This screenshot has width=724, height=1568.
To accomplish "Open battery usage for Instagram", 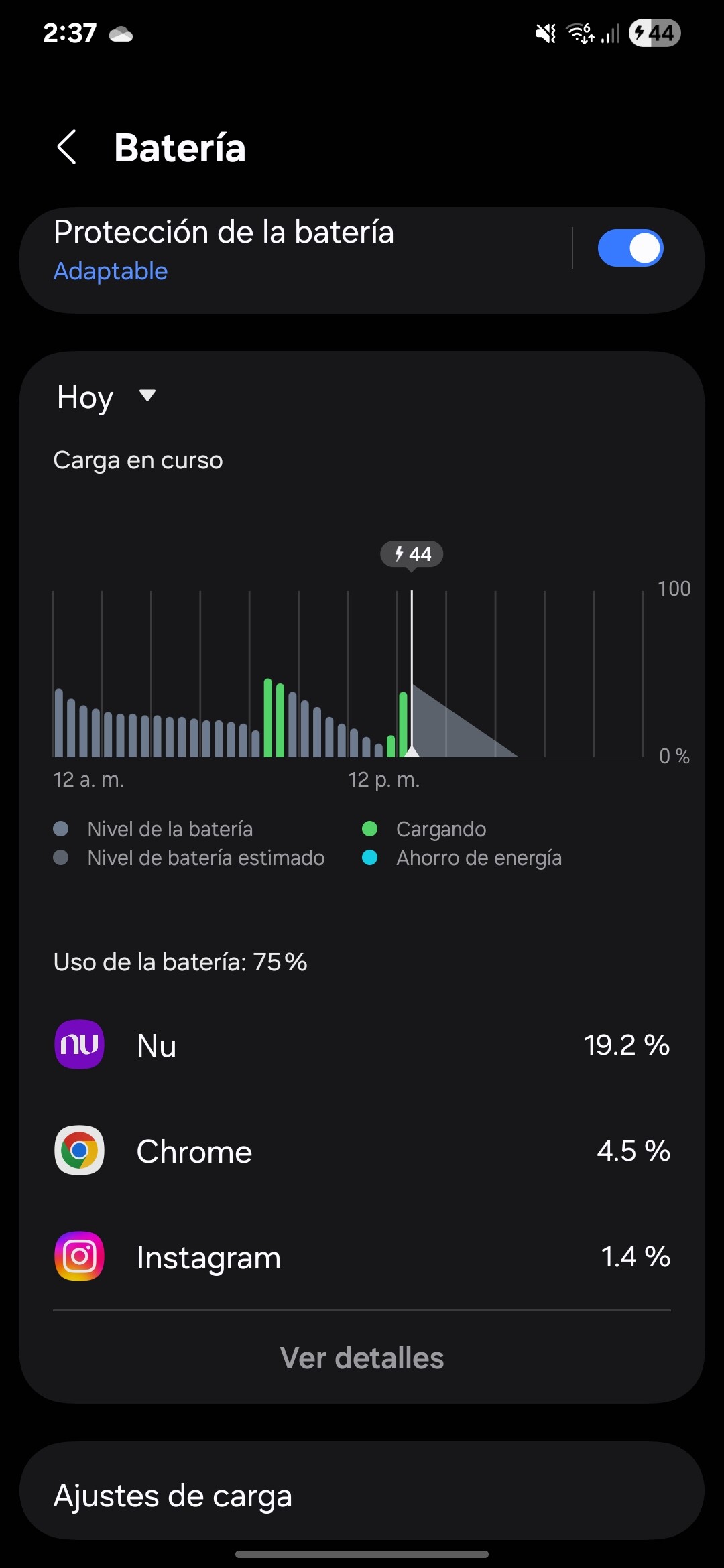I will pos(362,1256).
